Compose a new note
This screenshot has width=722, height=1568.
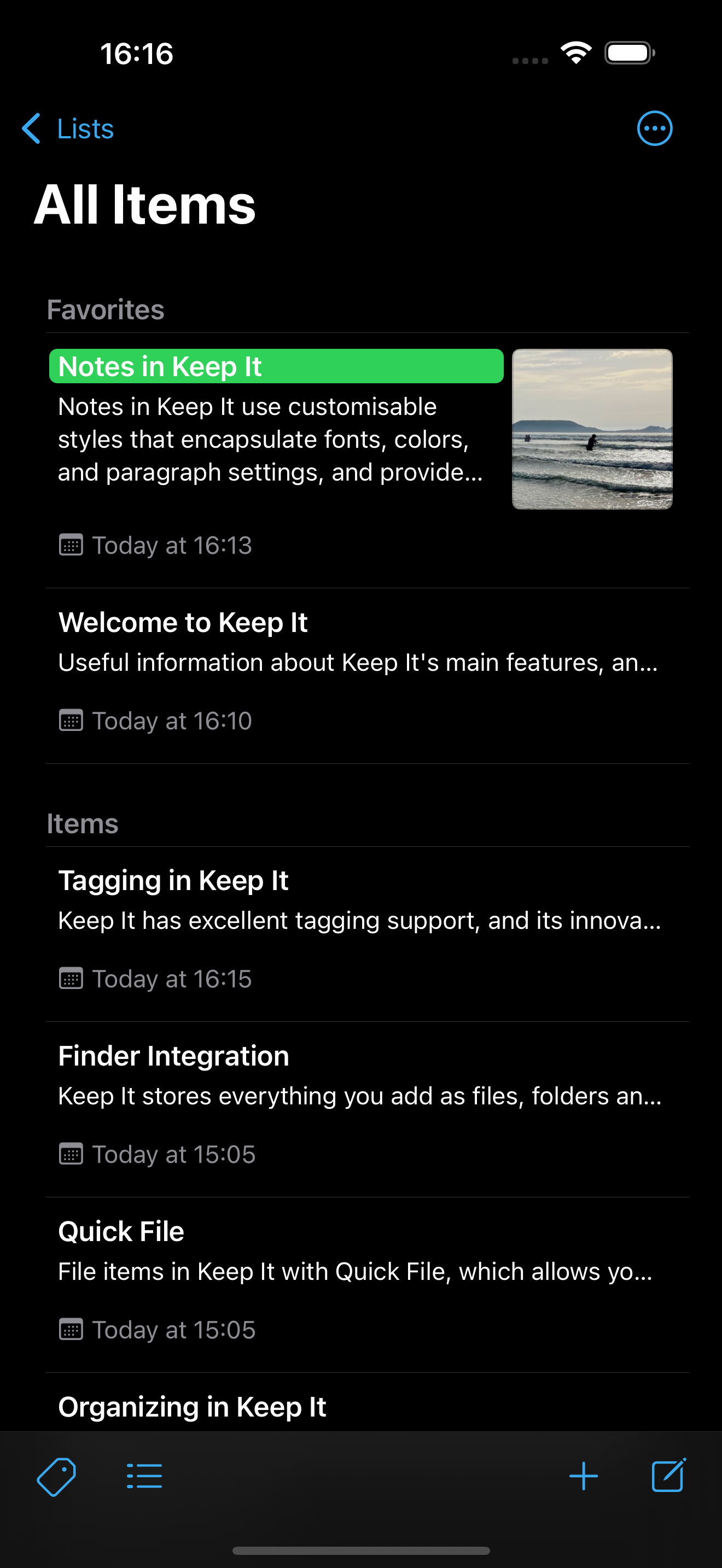coord(669,1475)
